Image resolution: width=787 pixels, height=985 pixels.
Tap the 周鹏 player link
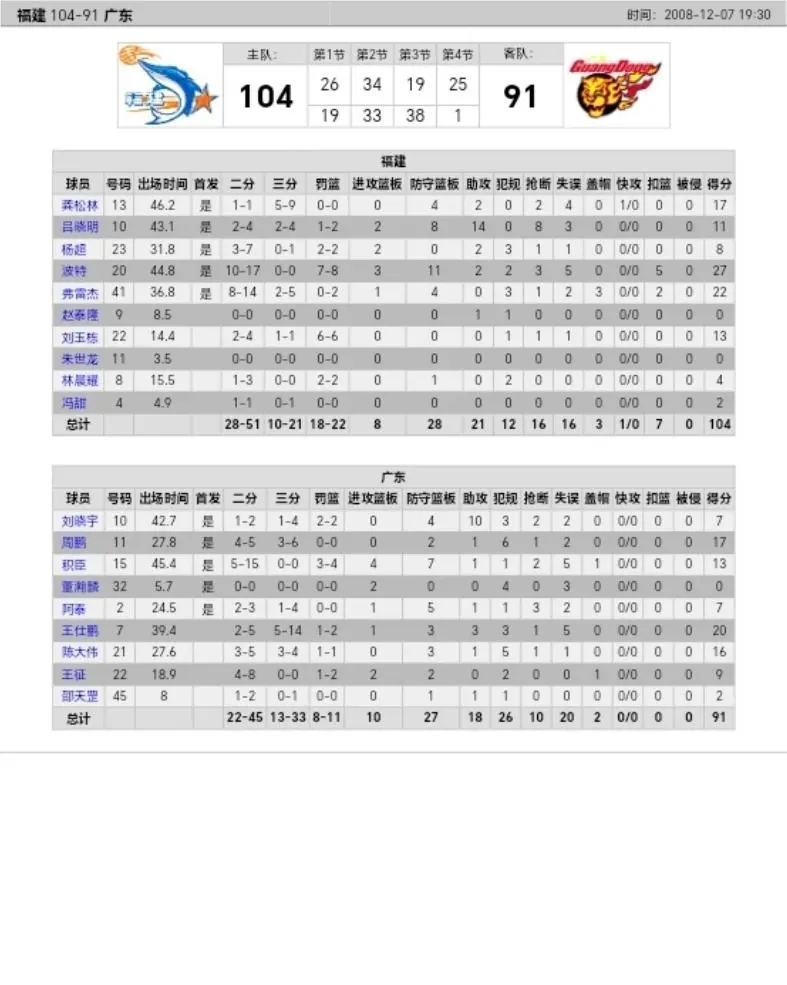(x=73, y=542)
